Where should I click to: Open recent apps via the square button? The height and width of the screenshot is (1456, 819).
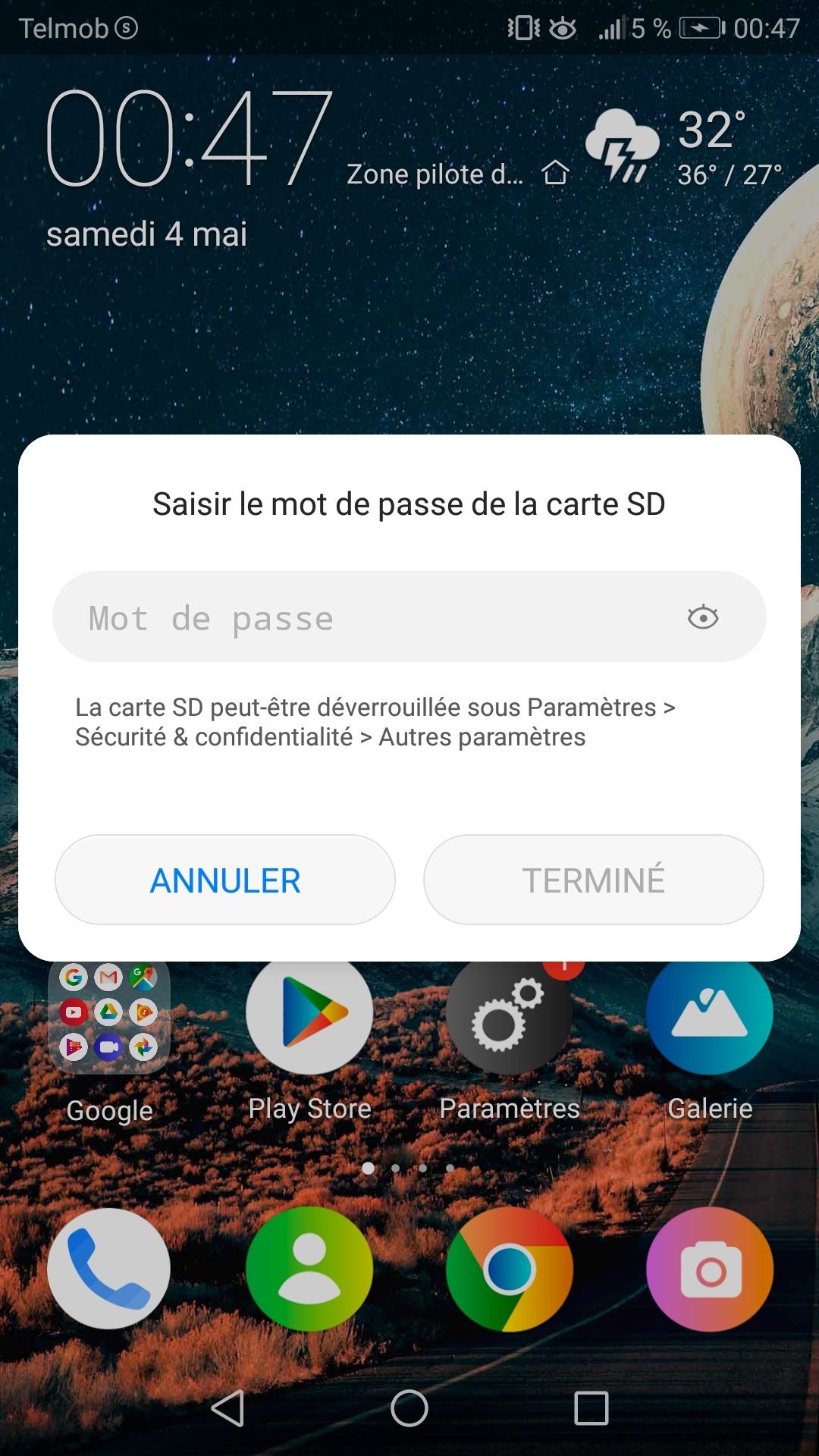591,1409
